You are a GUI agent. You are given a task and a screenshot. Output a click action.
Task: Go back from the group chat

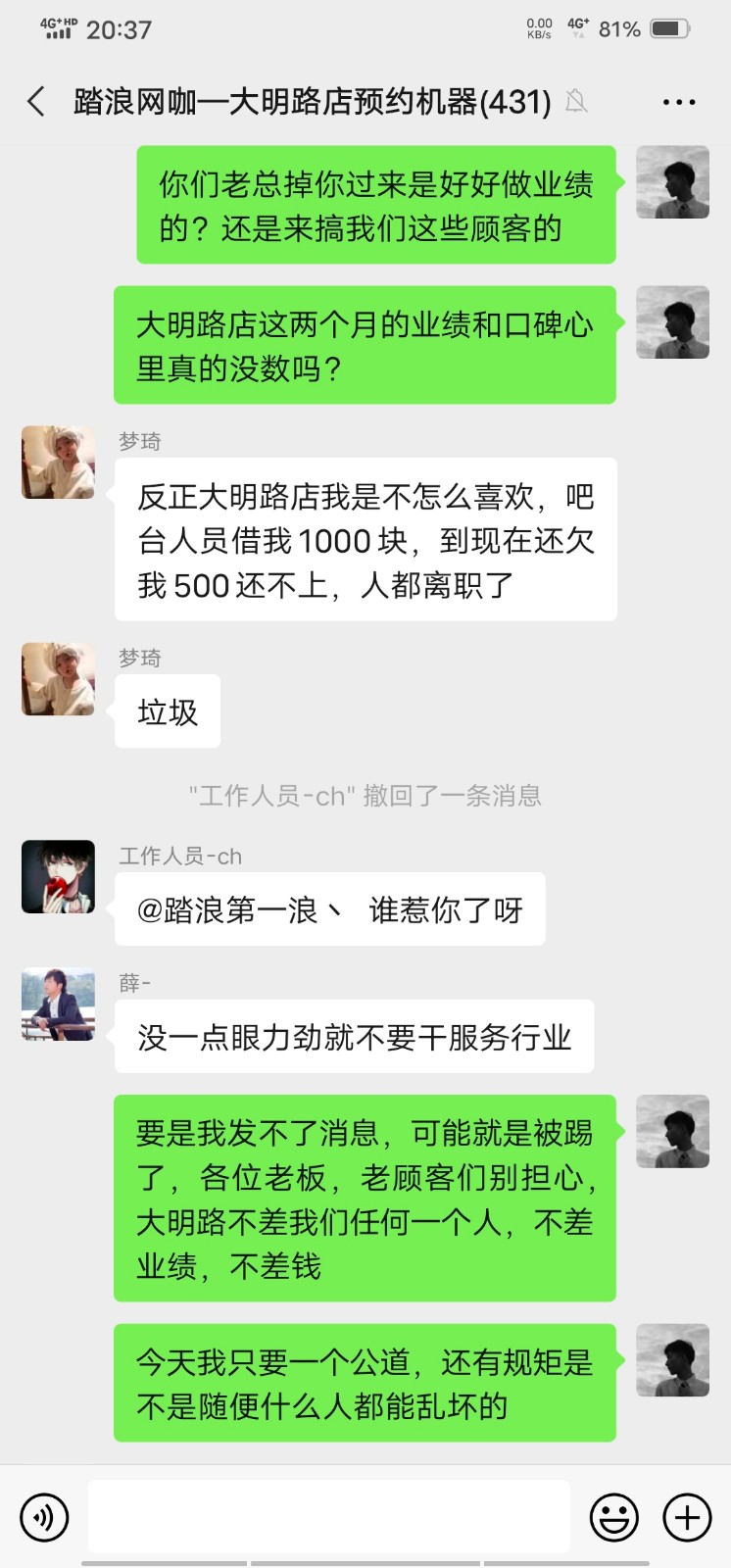[x=37, y=101]
